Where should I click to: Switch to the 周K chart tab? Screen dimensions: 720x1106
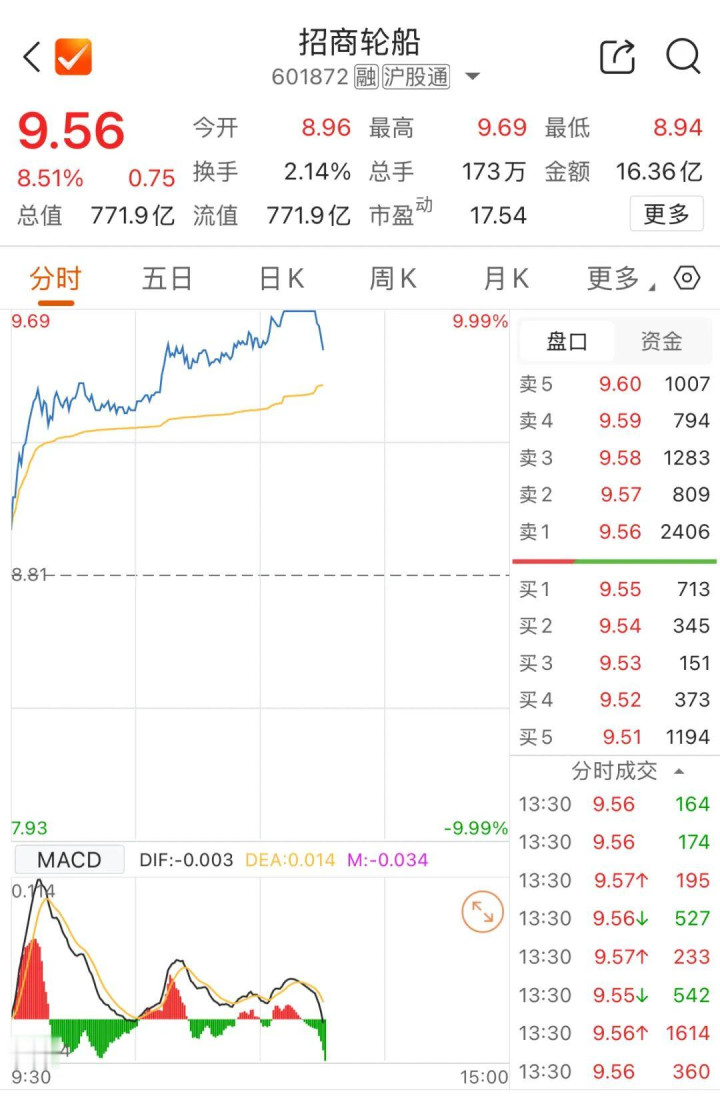click(393, 279)
